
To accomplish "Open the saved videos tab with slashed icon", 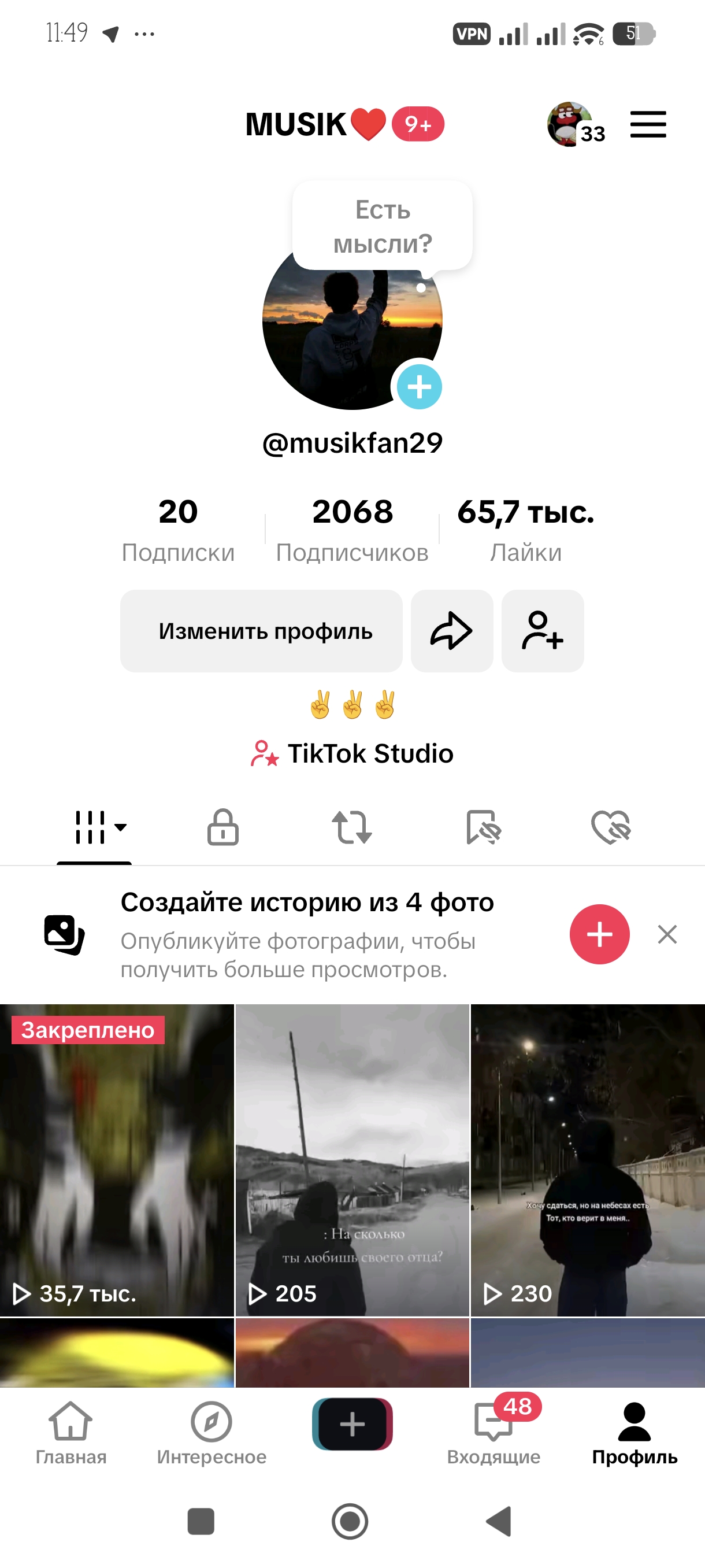I will tap(484, 828).
